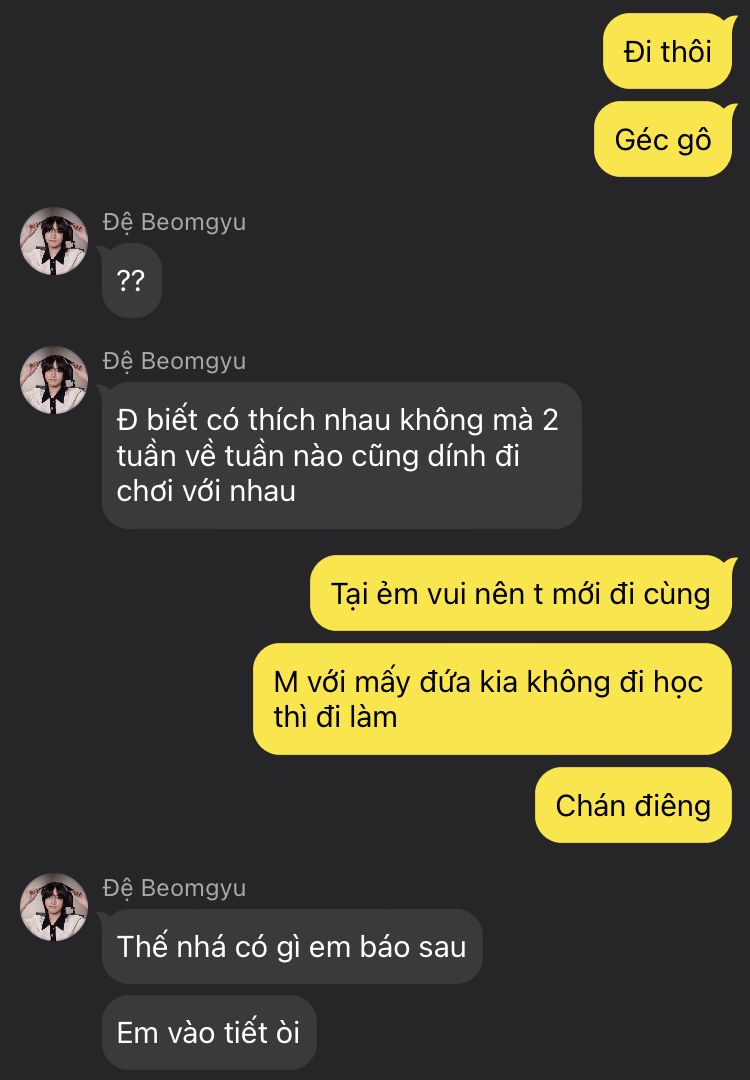View profile from avatar above "Thế nhá có gì"
Image resolution: width=750 pixels, height=1080 pixels.
pyautogui.click(x=54, y=907)
